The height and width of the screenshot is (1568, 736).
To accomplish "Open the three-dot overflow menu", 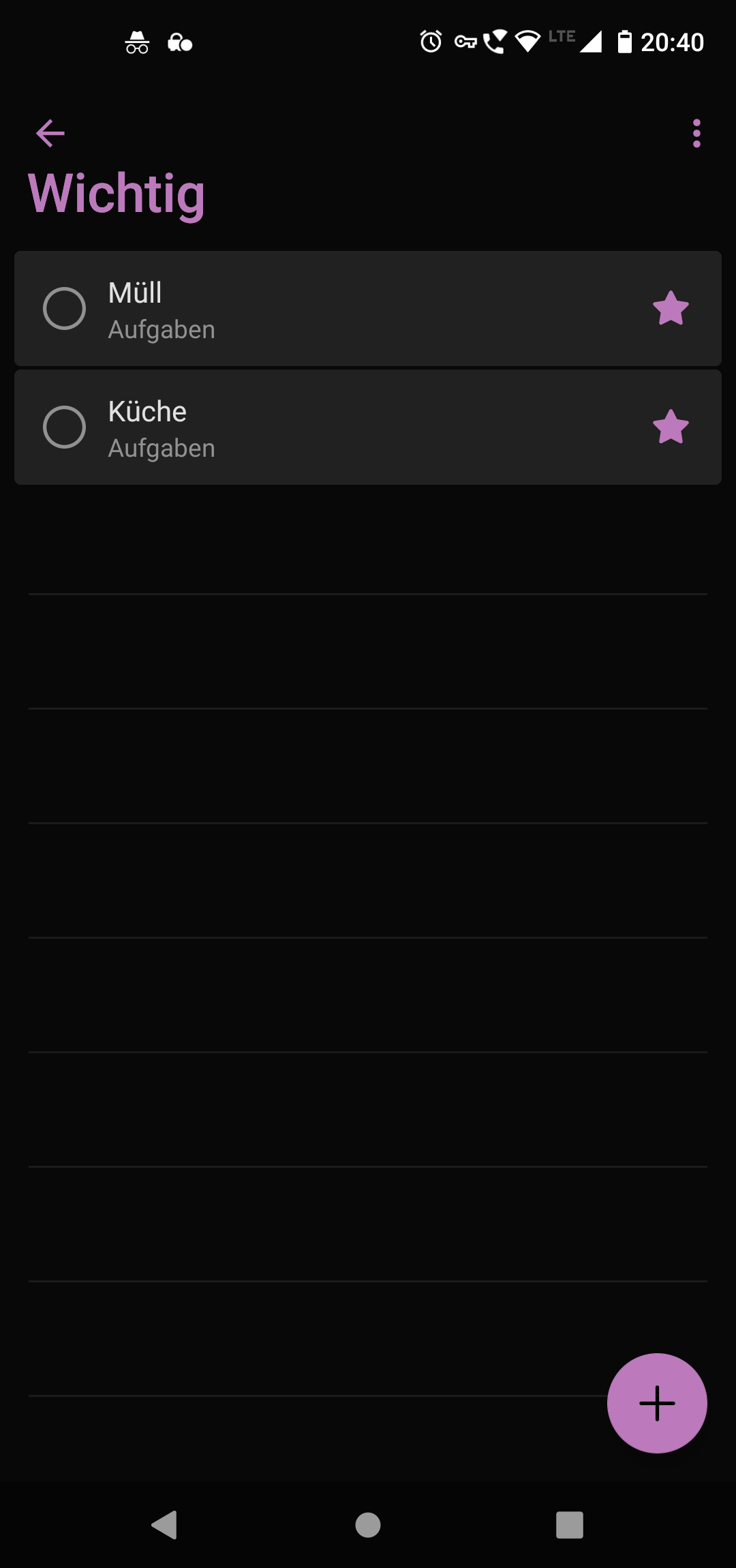I will pyautogui.click(x=696, y=133).
